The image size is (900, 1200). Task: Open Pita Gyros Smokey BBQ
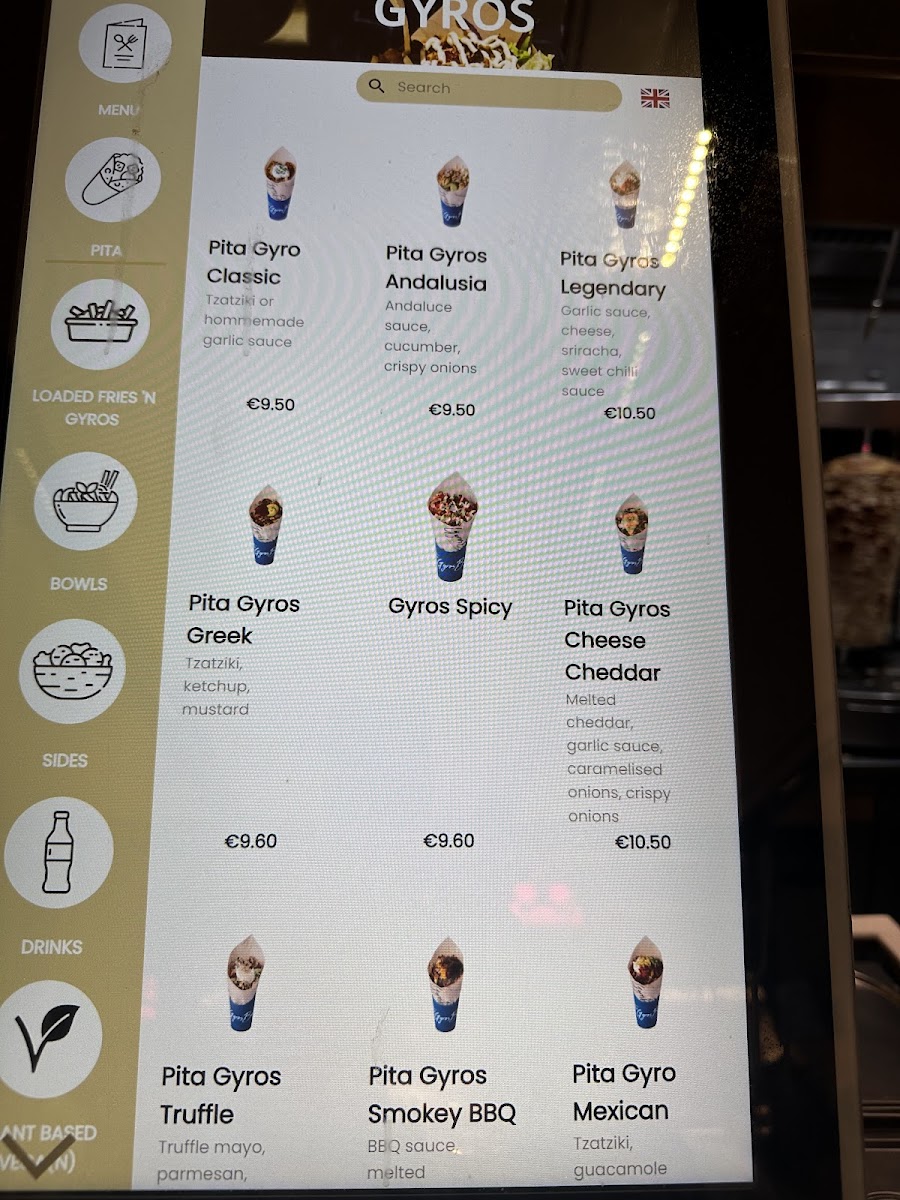coord(440,1060)
